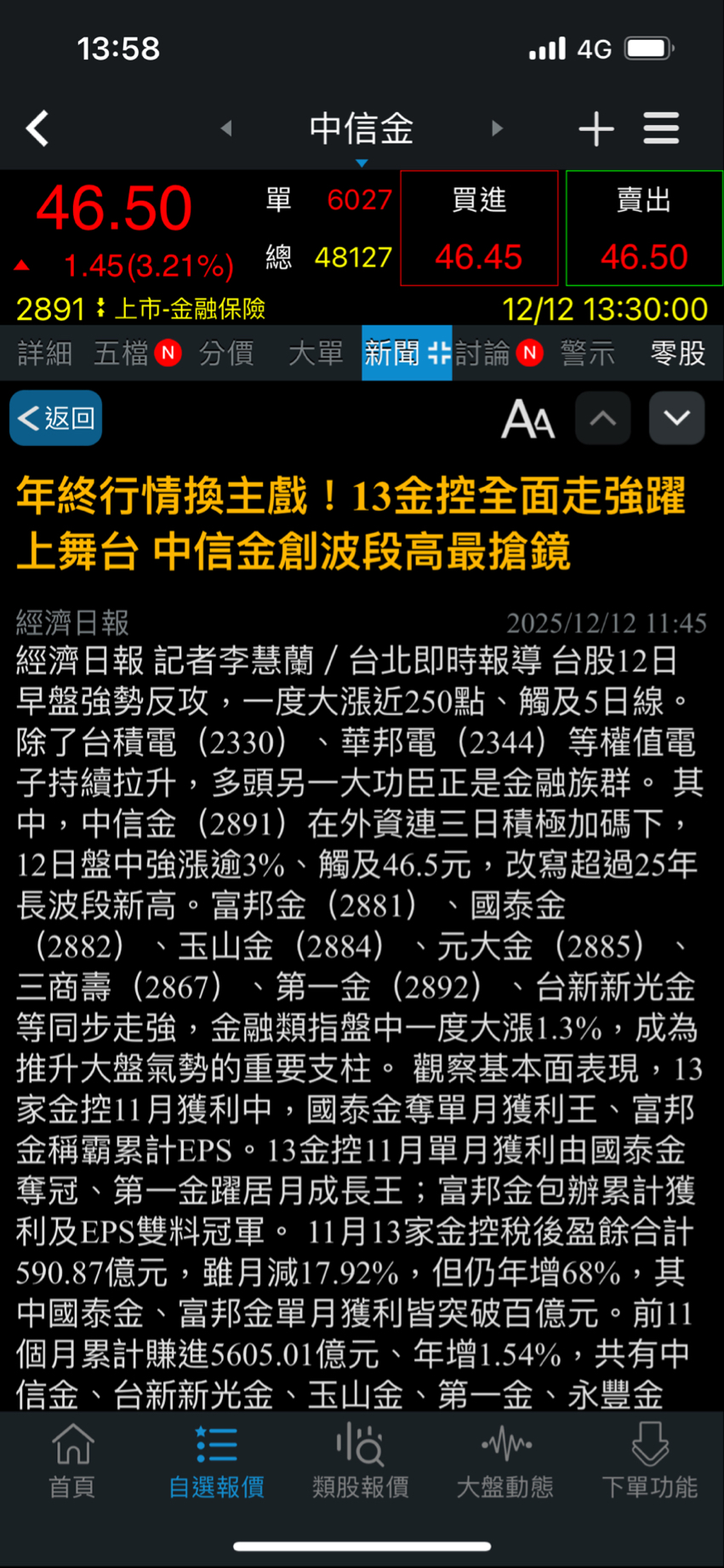Open the hamburger menu

click(661, 129)
